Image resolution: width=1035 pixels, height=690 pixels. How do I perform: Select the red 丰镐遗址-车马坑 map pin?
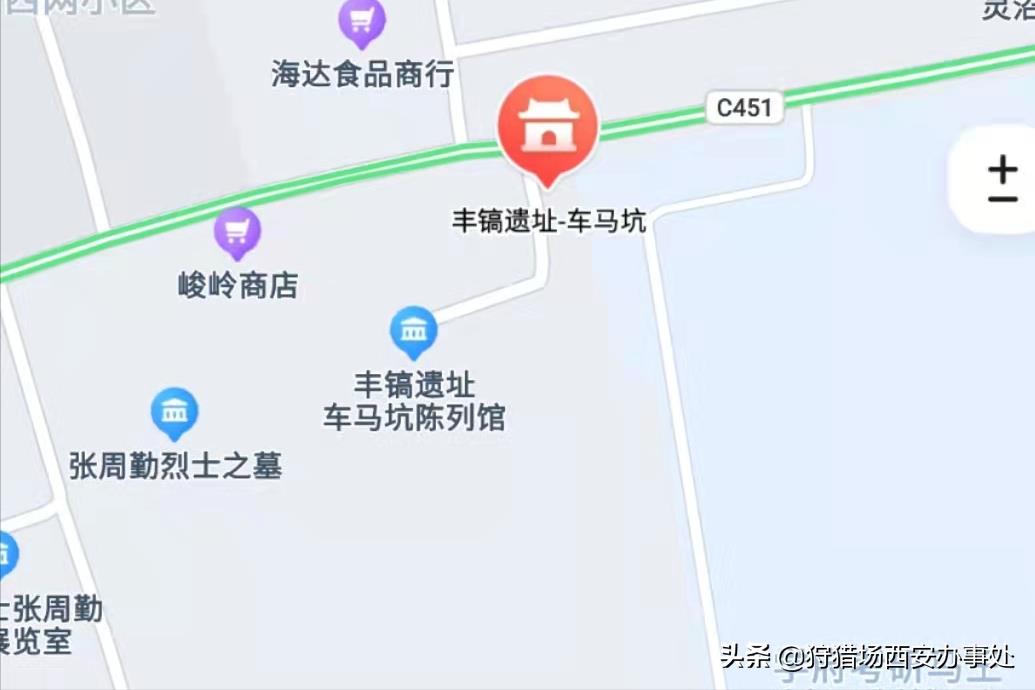click(547, 127)
